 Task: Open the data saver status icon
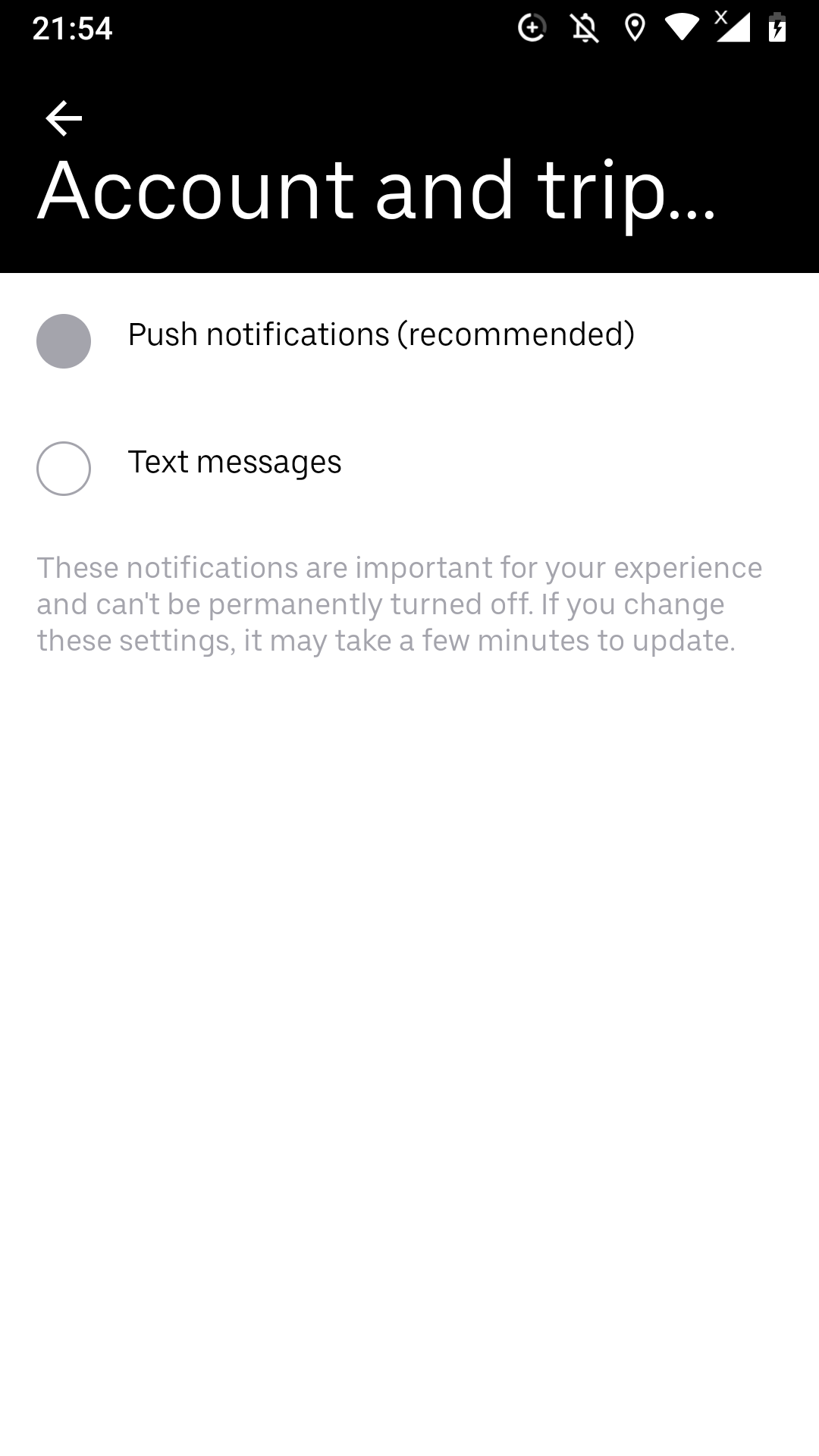(532, 28)
